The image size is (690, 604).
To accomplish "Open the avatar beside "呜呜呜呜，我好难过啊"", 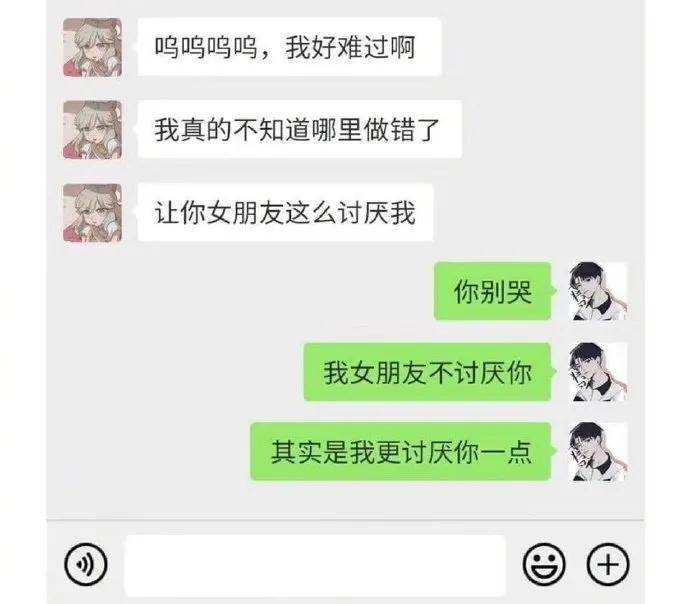I will (x=92, y=47).
